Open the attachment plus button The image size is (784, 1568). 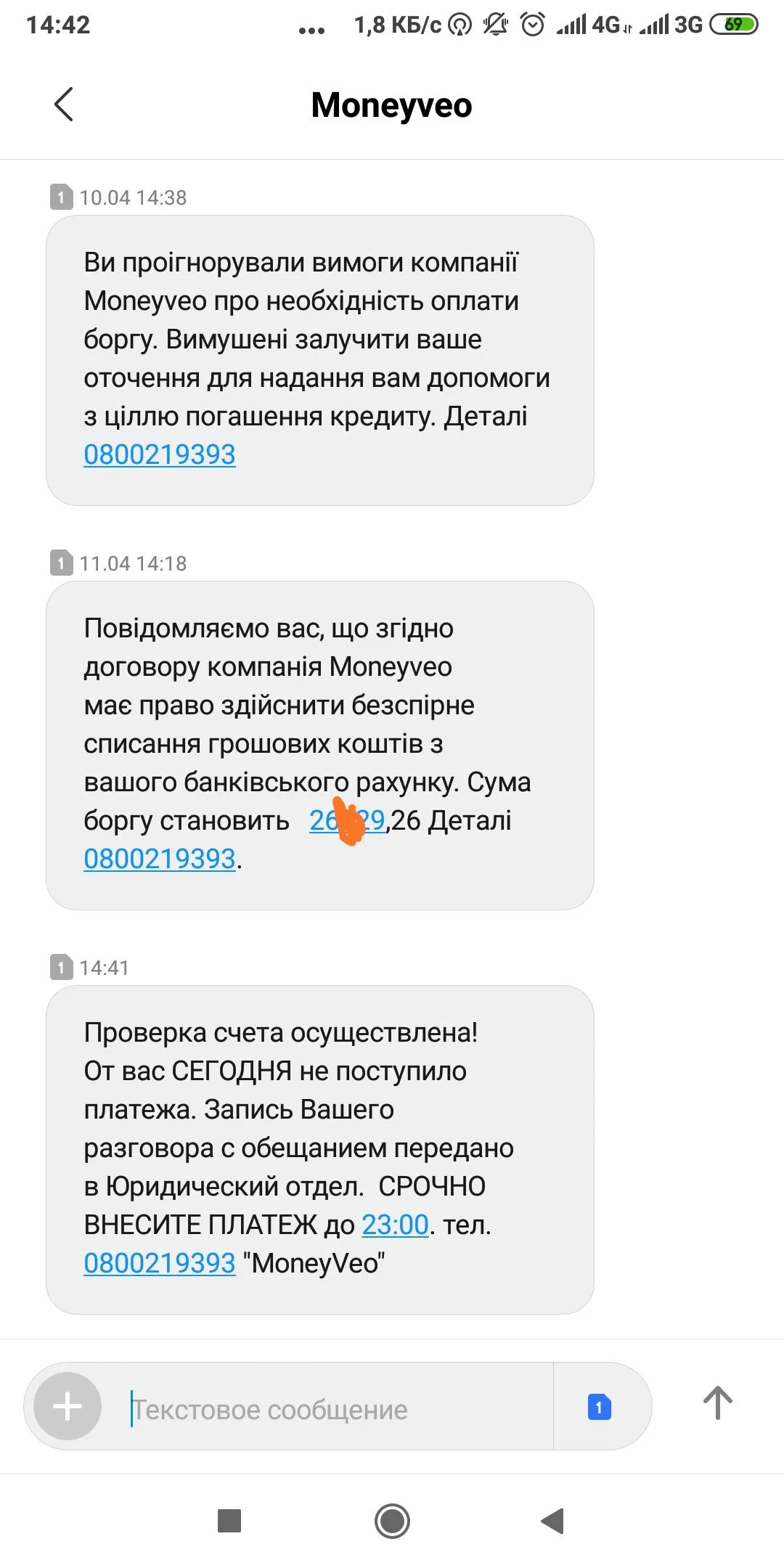tap(68, 1406)
